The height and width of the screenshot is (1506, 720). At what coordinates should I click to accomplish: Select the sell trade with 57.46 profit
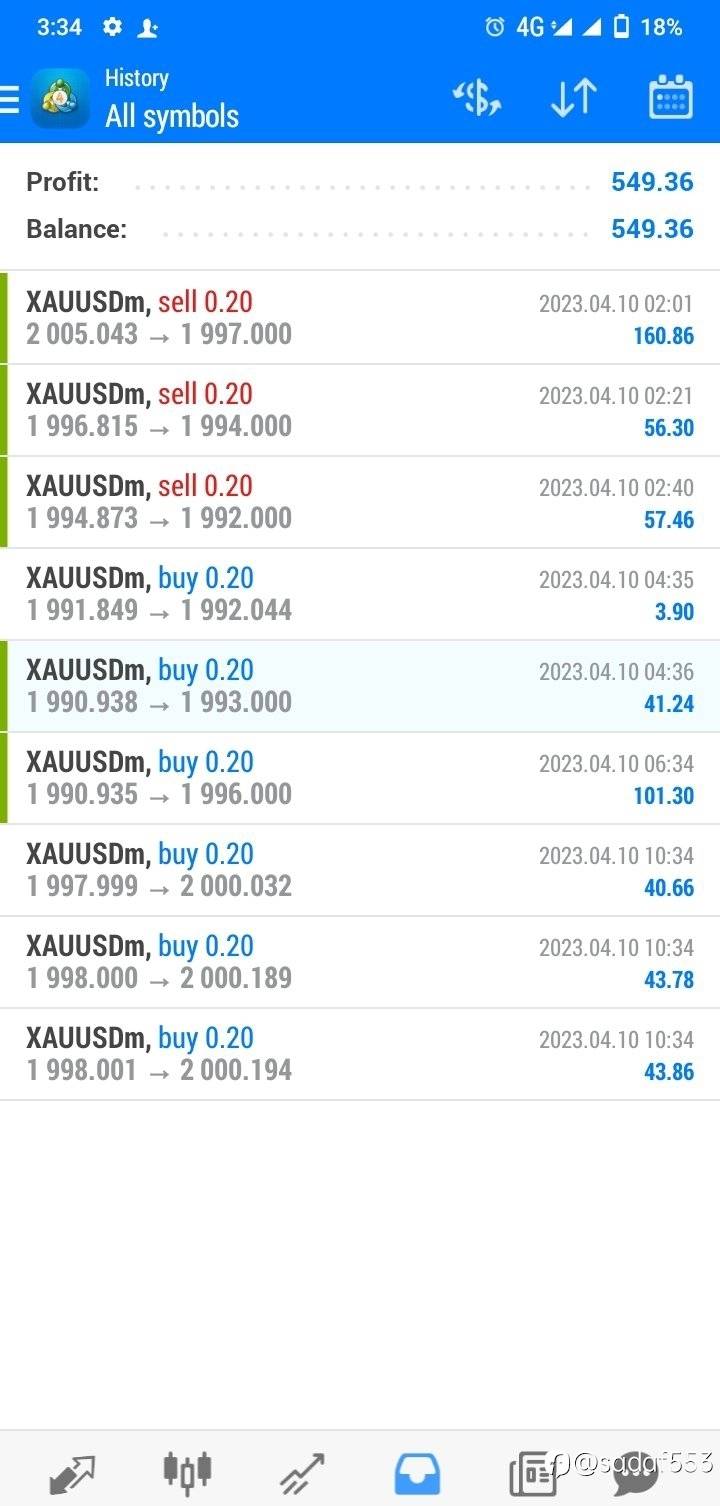(360, 502)
